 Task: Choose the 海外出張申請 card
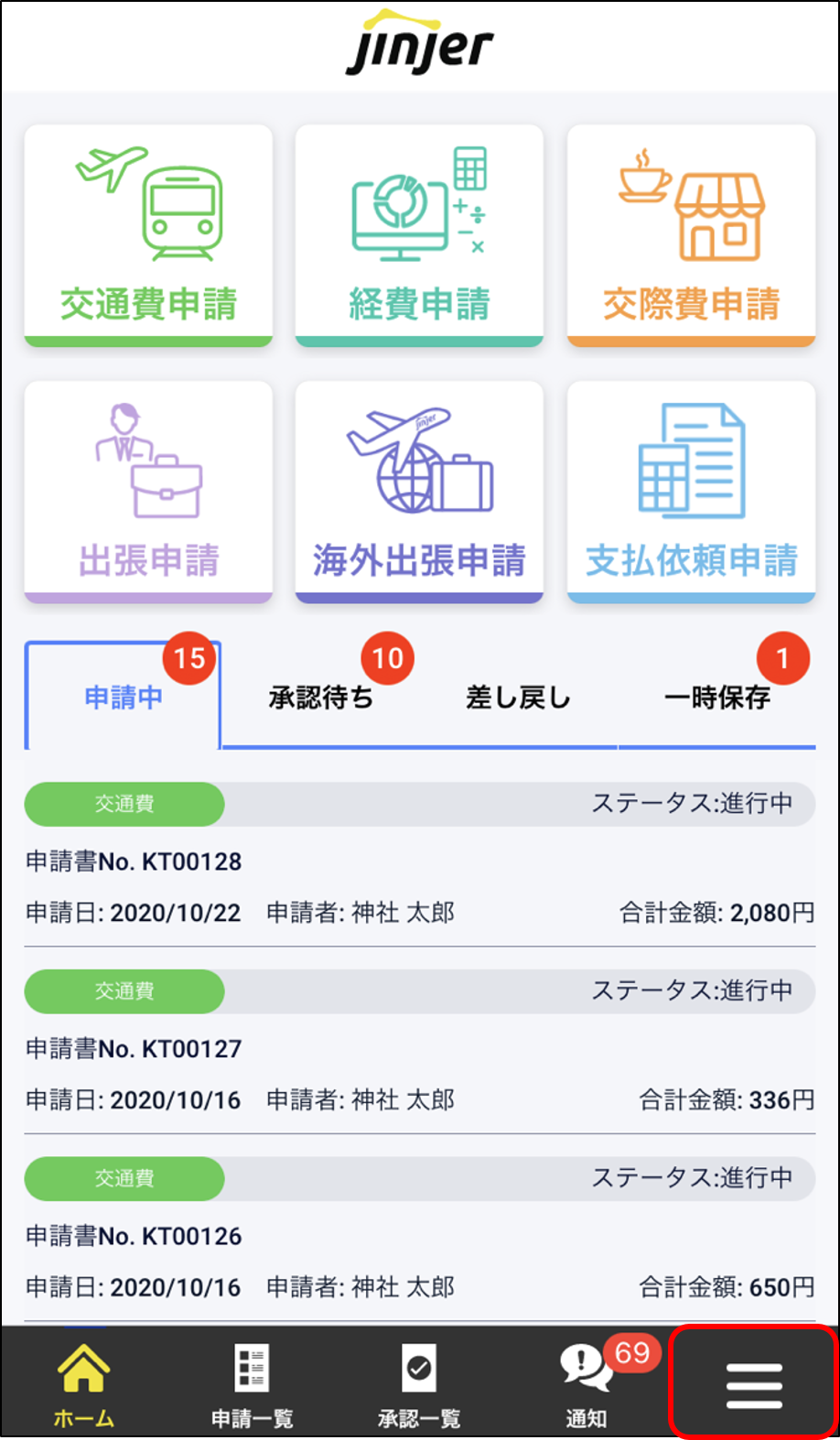pos(419,493)
